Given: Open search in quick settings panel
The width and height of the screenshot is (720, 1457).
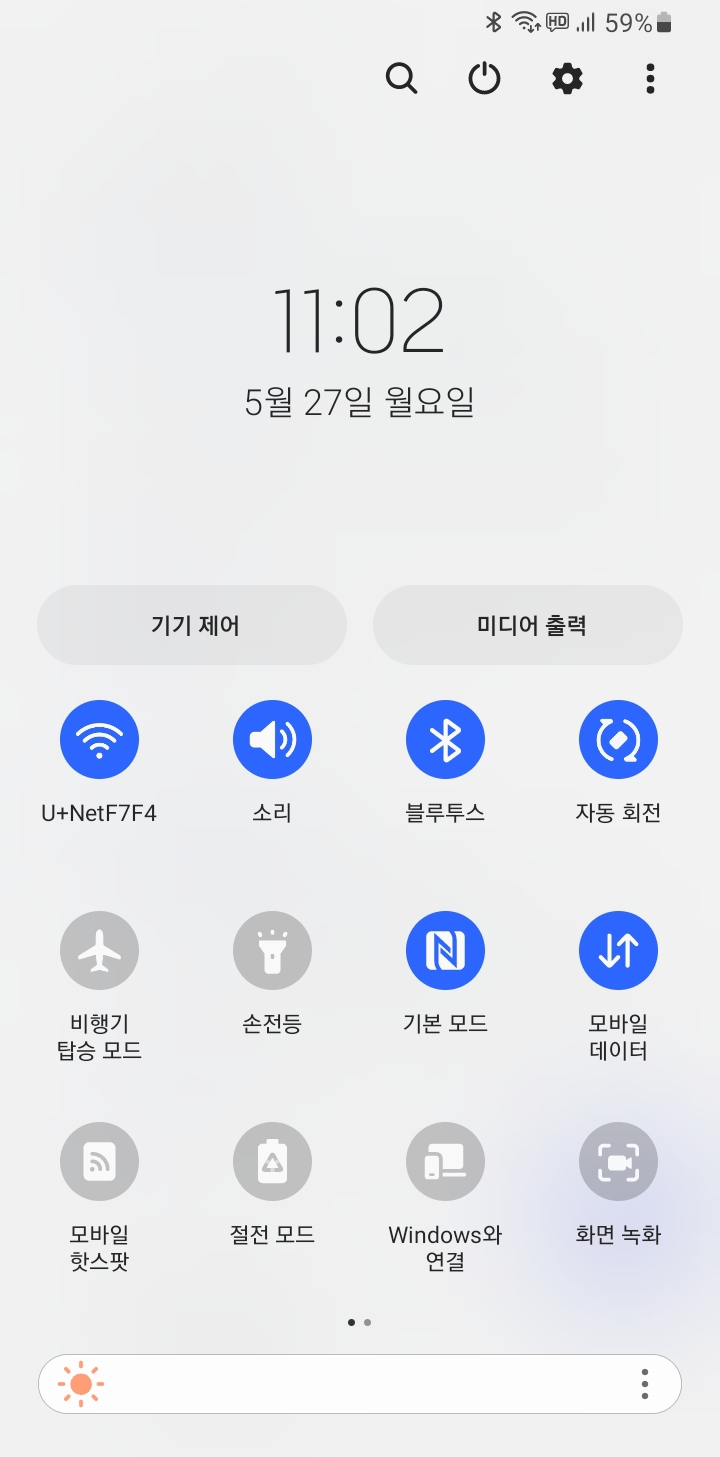Looking at the screenshot, I should (401, 78).
